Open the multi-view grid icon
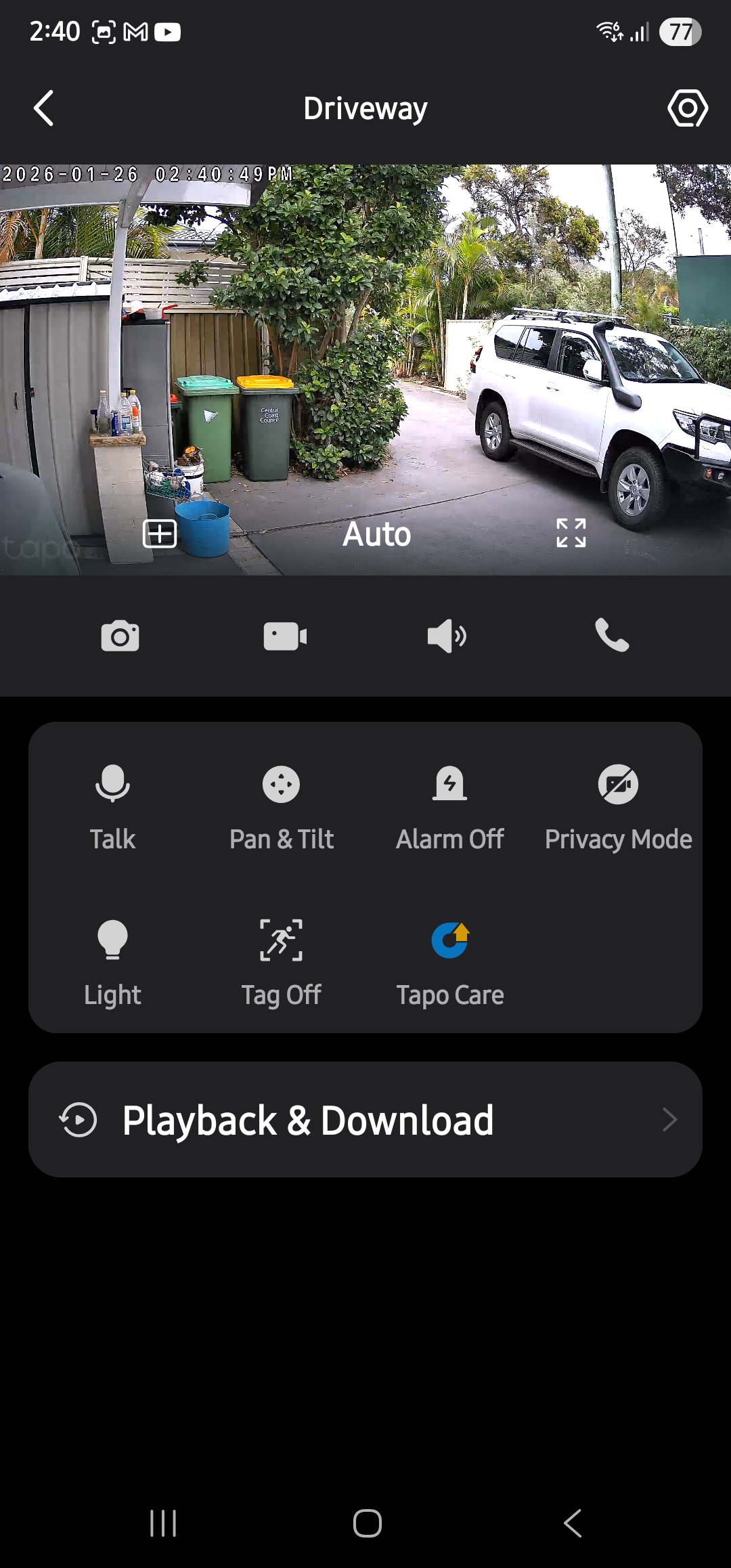Image resolution: width=731 pixels, height=1568 pixels. coord(160,534)
